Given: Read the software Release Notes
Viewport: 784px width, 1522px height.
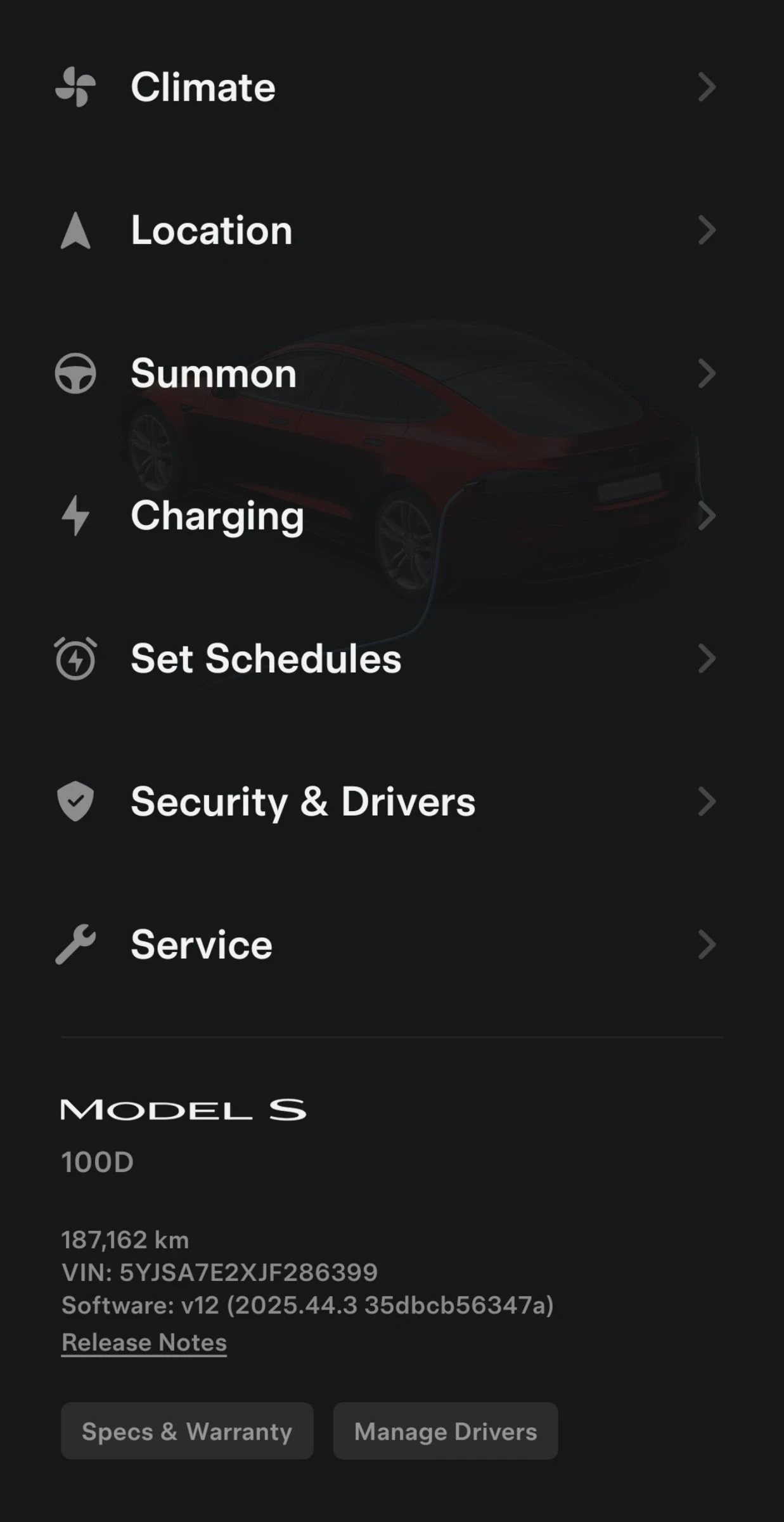Looking at the screenshot, I should [144, 1343].
